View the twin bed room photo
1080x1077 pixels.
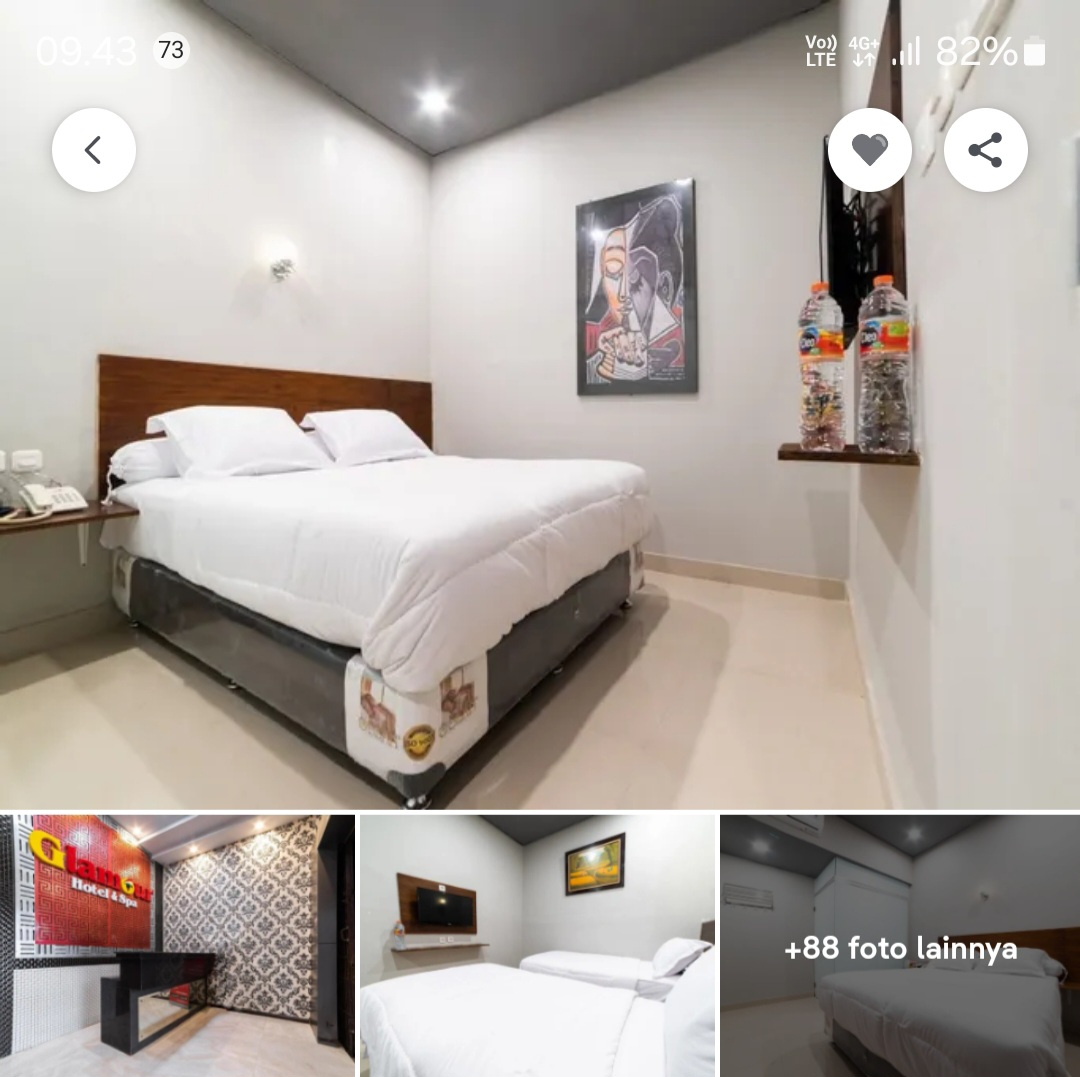click(x=538, y=945)
